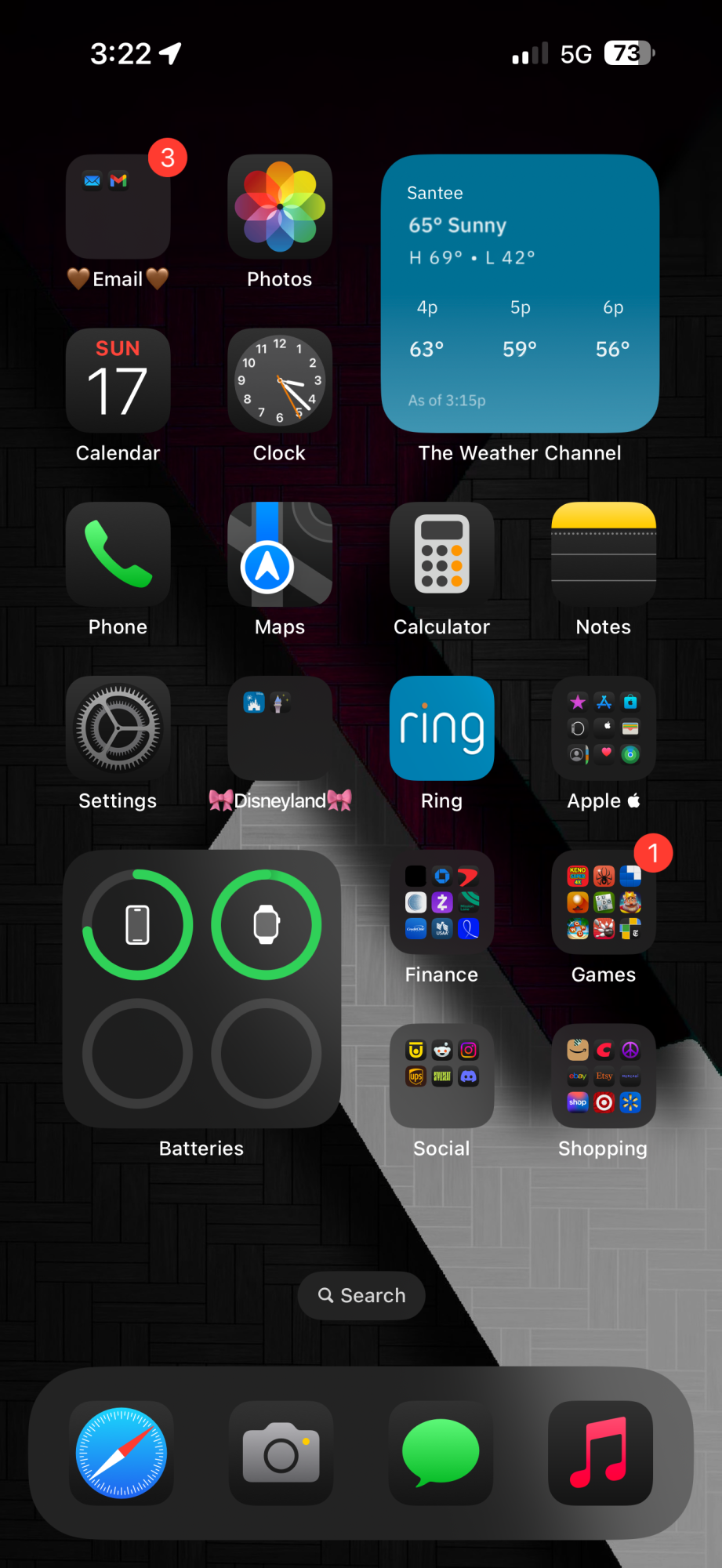Open the Weather Channel widget for Santee
This screenshot has height=1568, width=722.
[520, 293]
